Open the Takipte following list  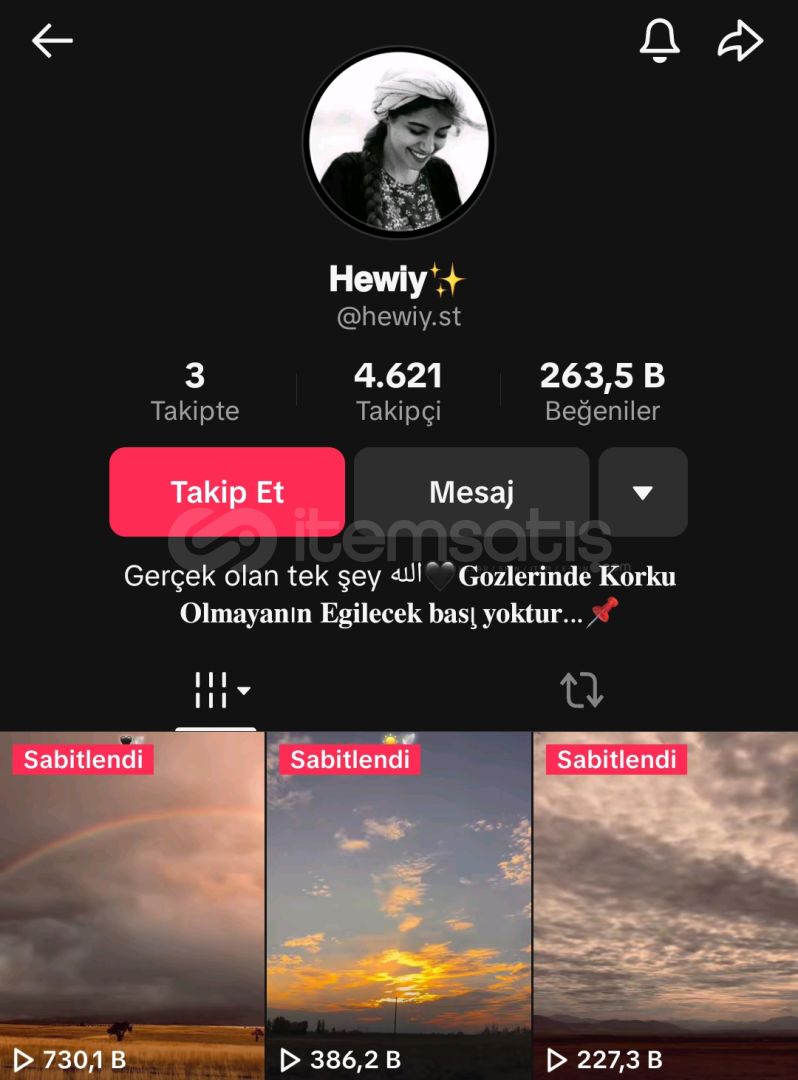click(195, 391)
